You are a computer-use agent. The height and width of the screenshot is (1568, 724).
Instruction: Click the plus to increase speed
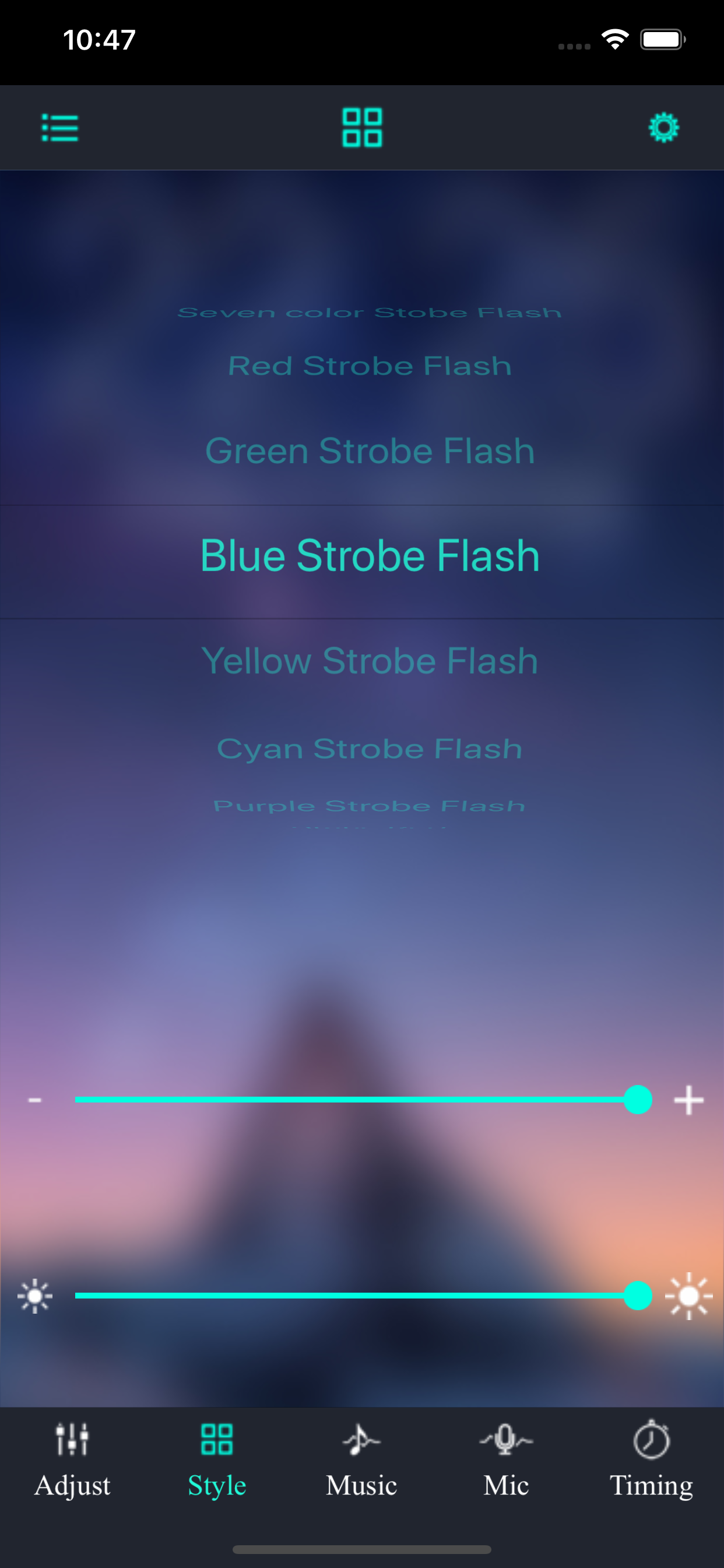(x=688, y=1100)
